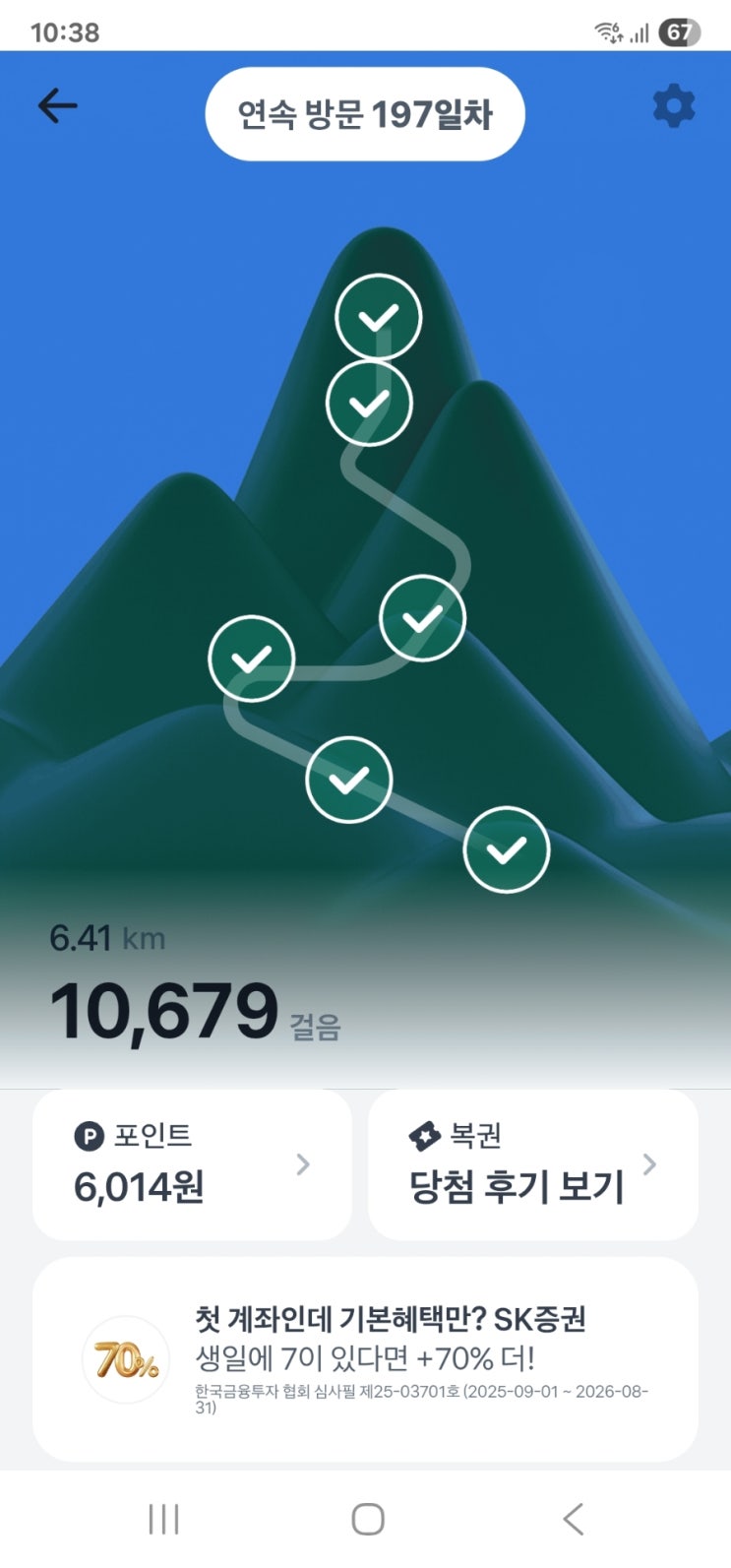Viewport: 731px width, 1568px height.
Task: Open the settings gear icon
Action: tap(674, 106)
